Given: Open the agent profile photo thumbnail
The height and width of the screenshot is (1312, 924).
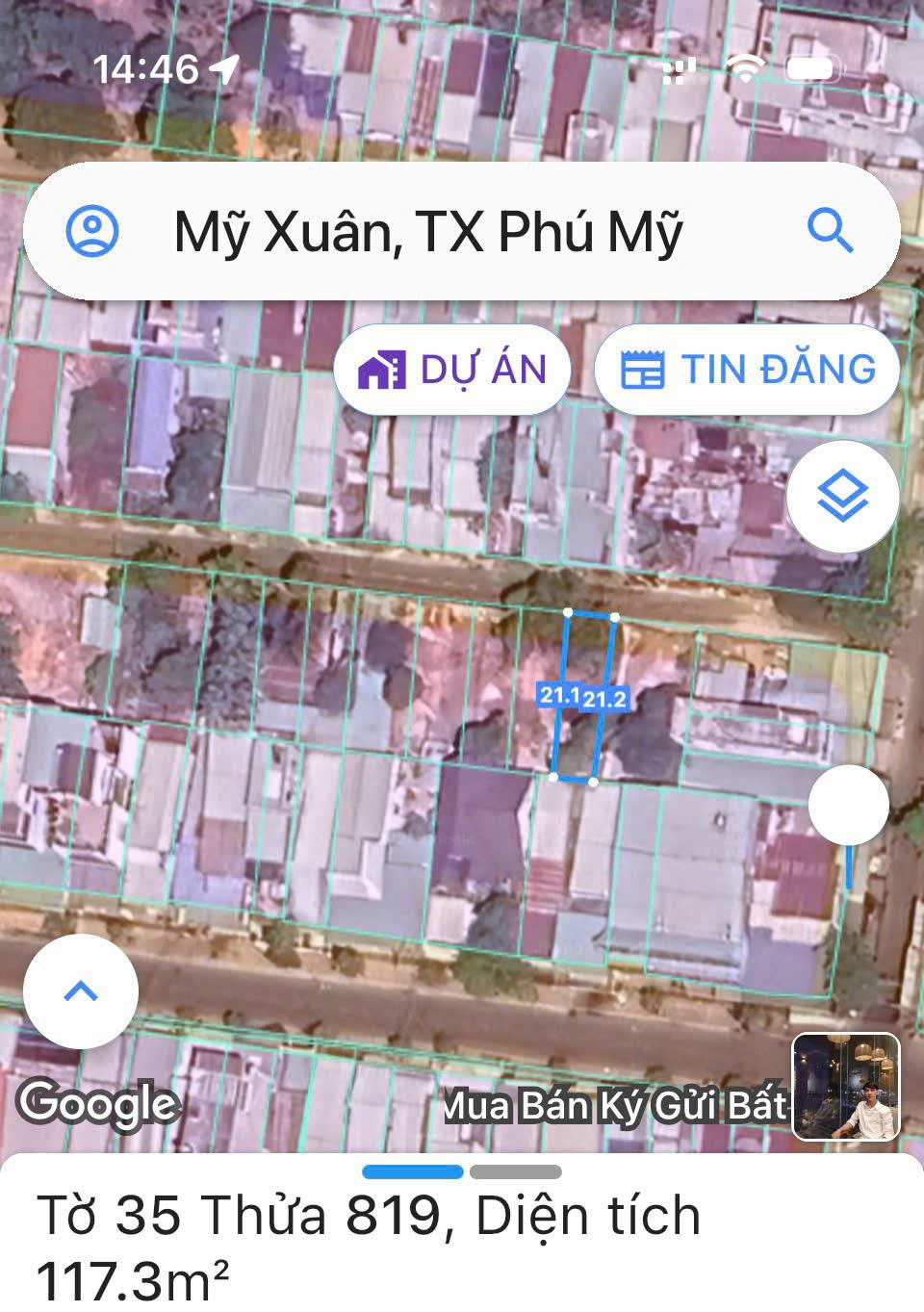Looking at the screenshot, I should (x=845, y=1087).
